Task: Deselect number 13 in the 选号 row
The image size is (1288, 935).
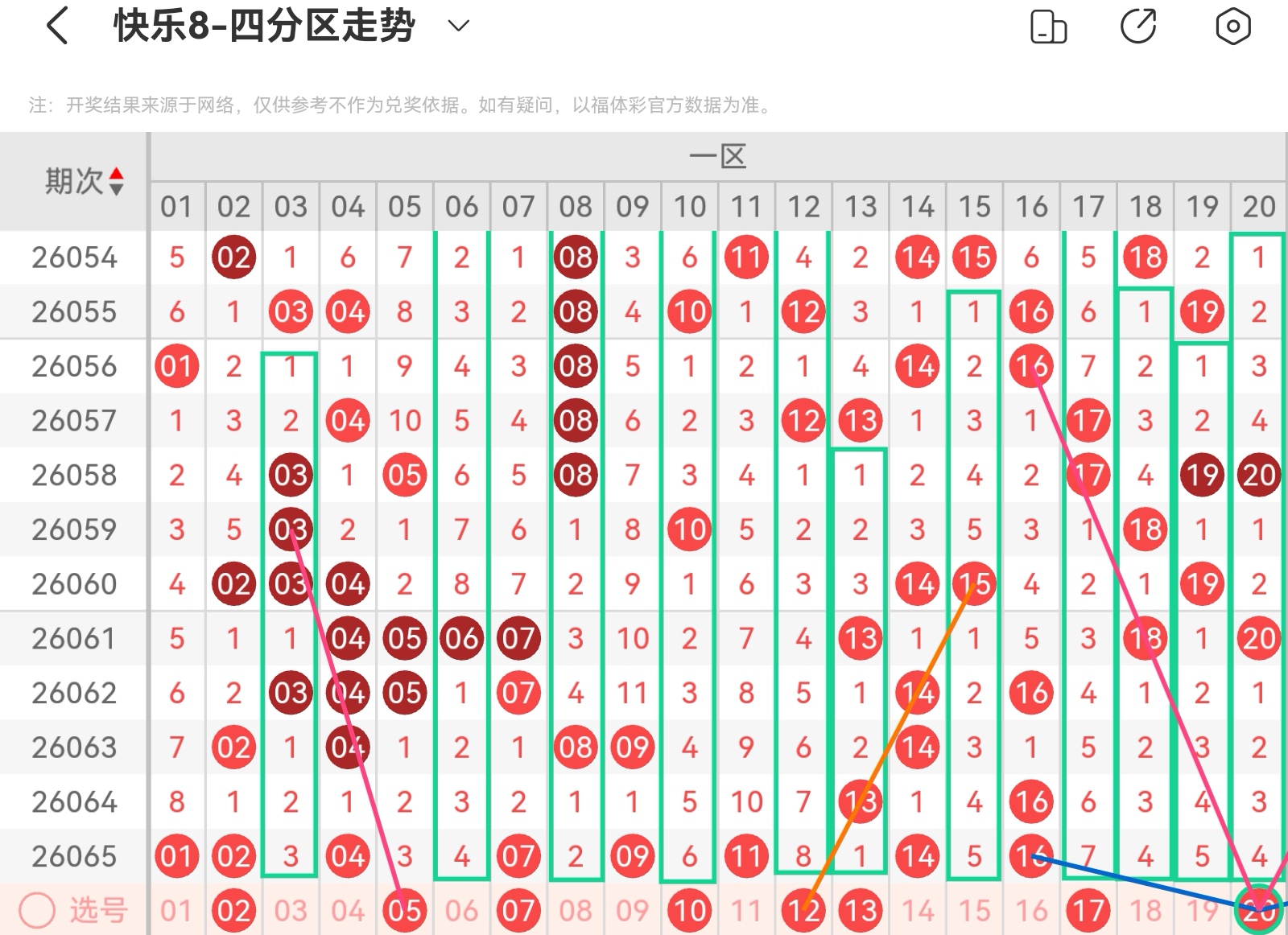Action: click(x=861, y=911)
